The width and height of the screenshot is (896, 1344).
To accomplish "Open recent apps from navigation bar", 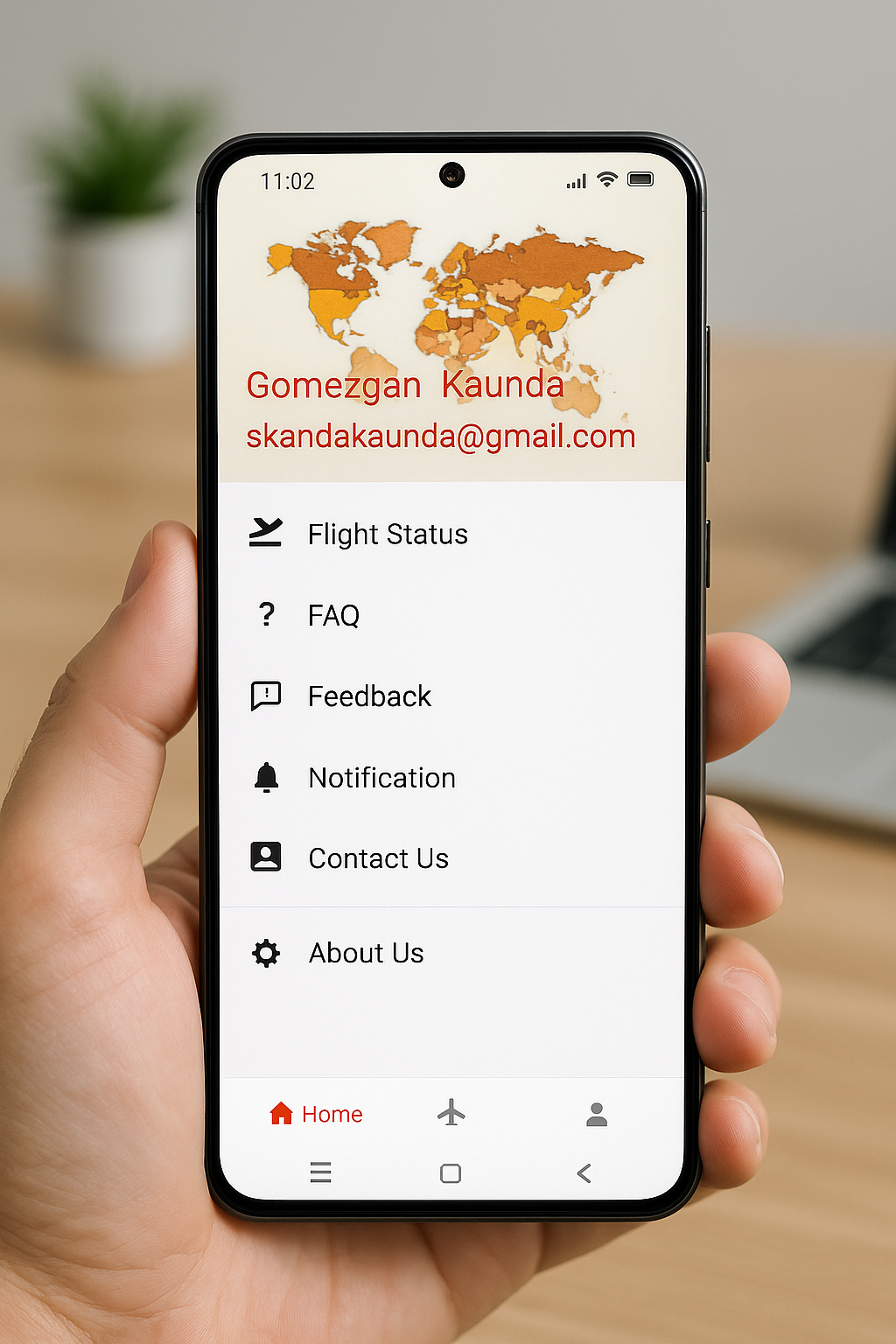I will point(320,1172).
